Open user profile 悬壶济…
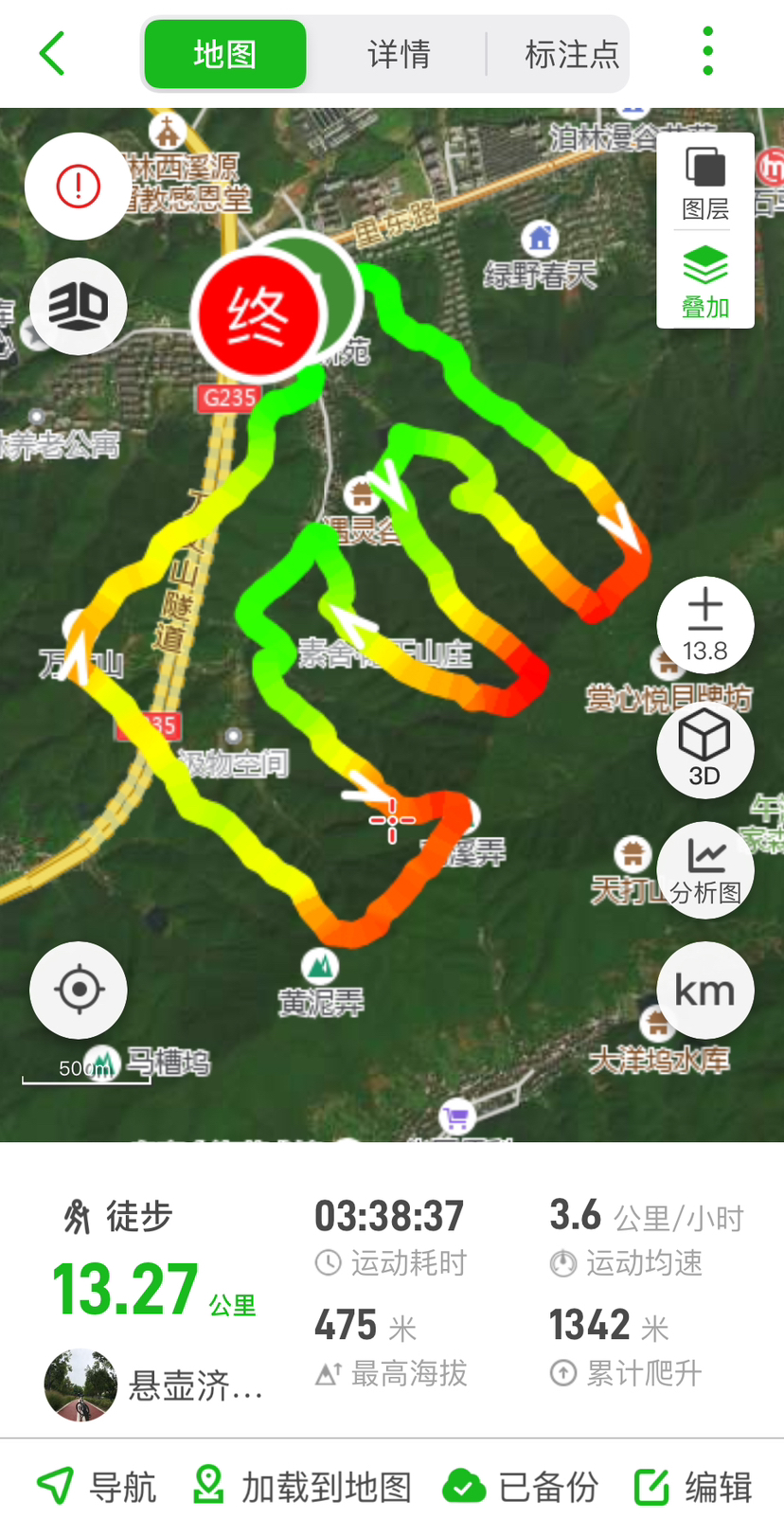Viewport: 784px width, 1519px height. coord(151,1385)
